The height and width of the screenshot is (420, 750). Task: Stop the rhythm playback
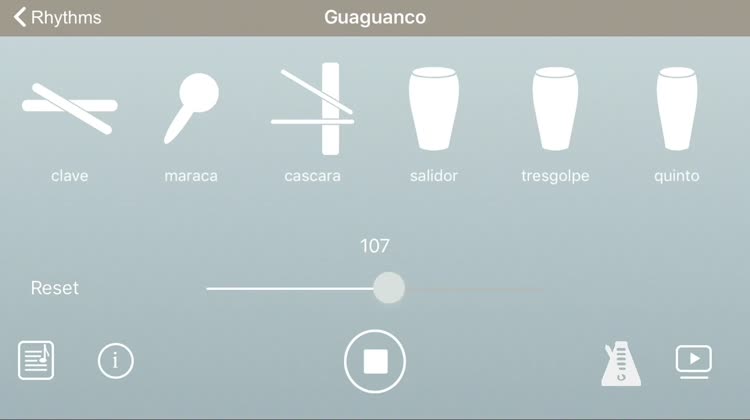point(375,360)
